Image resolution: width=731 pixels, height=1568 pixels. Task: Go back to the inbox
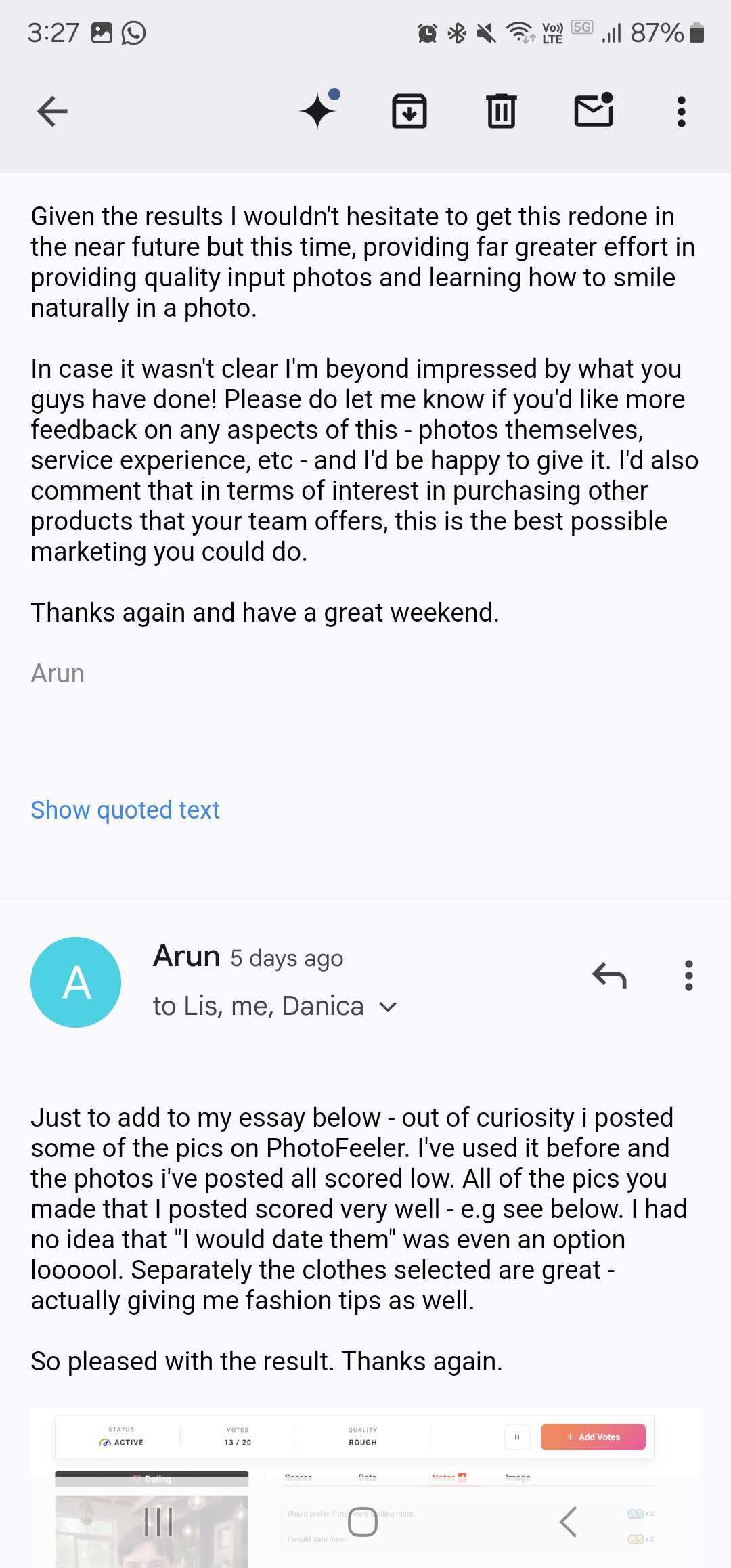[52, 112]
